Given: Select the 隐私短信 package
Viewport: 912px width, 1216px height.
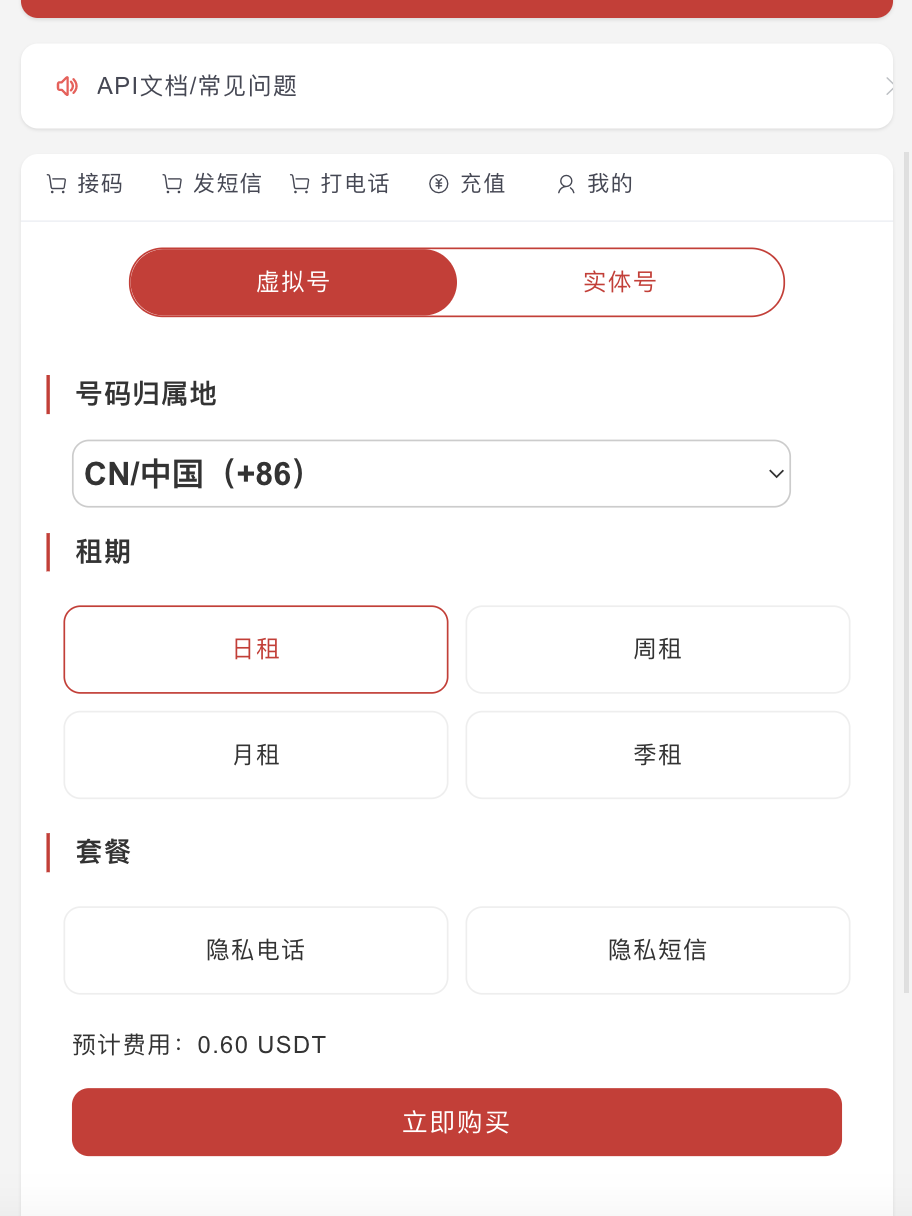Looking at the screenshot, I should (658, 950).
